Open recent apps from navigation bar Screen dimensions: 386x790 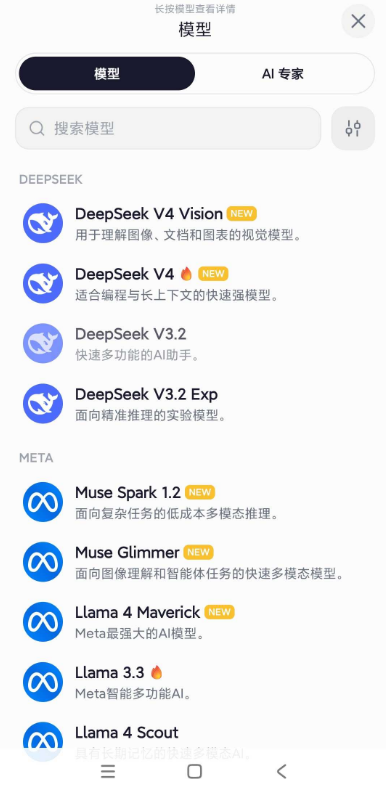pyautogui.click(x=108, y=771)
